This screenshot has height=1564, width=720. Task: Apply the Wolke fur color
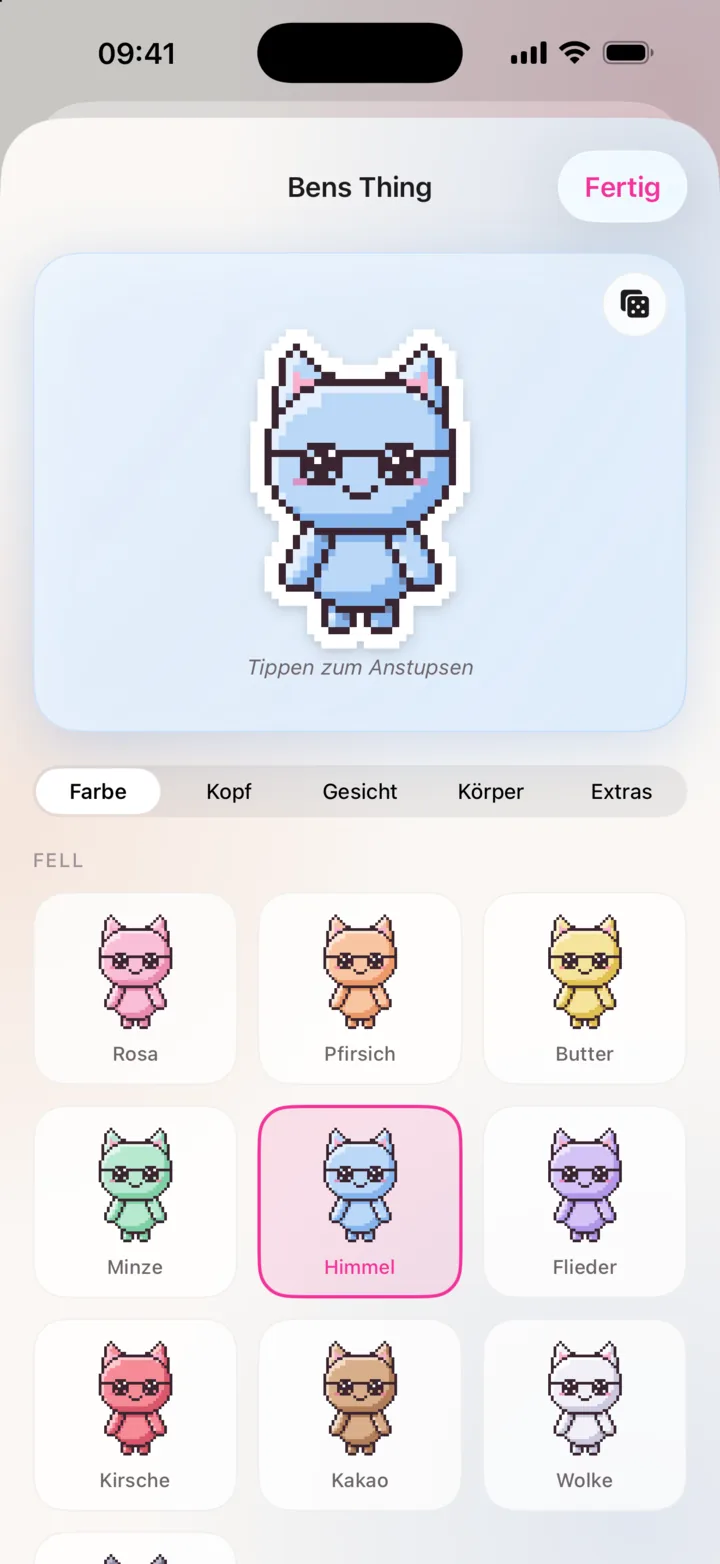[585, 1414]
